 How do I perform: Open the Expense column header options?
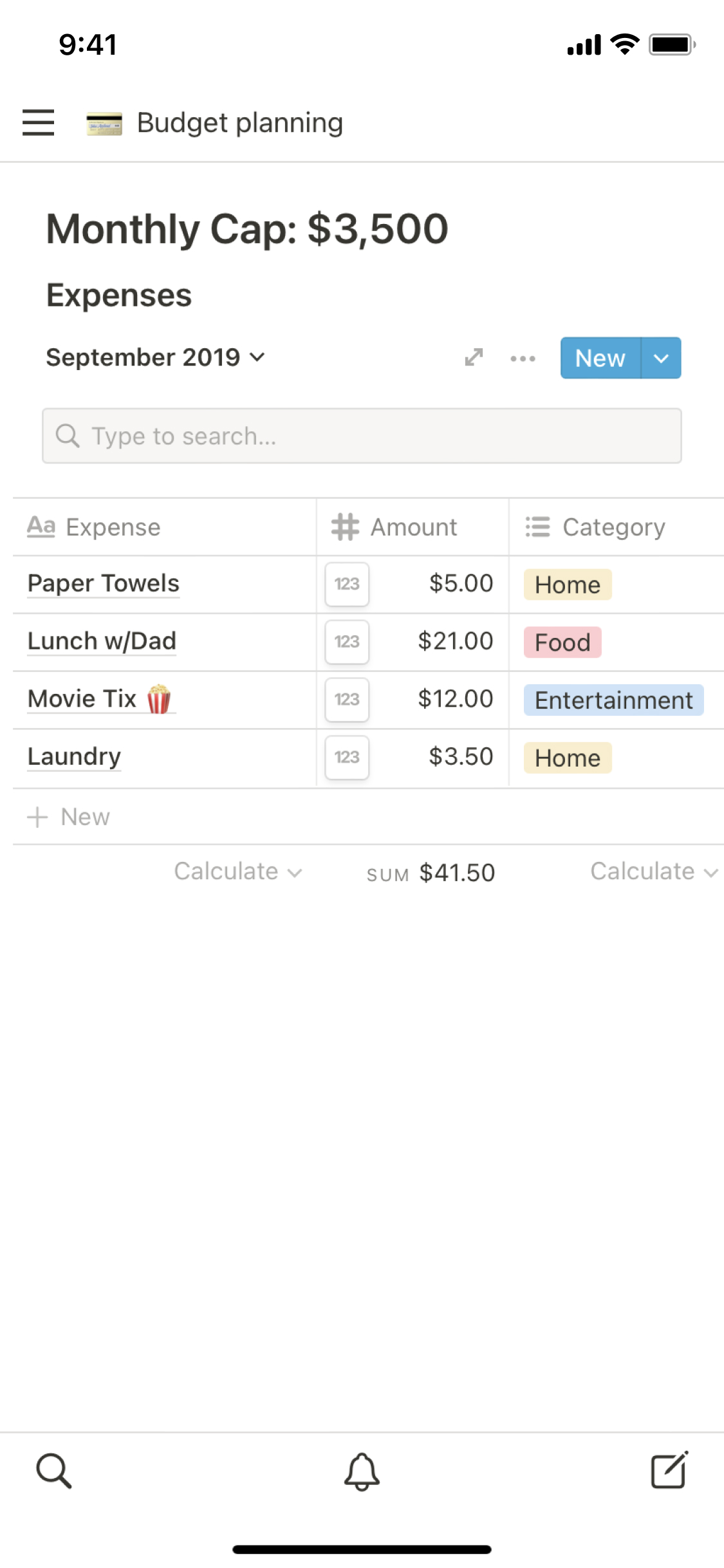[113, 527]
